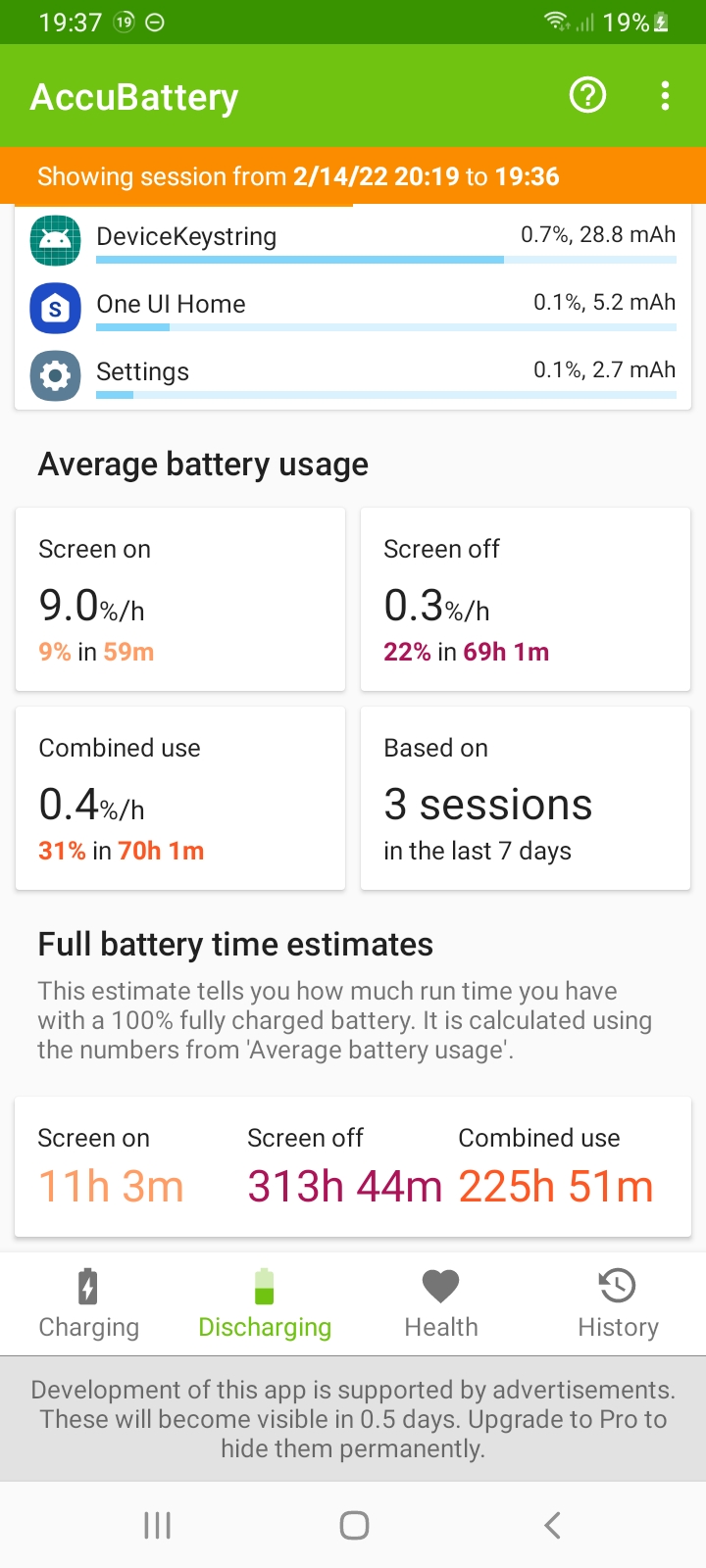Tap the system back button

point(552,1525)
